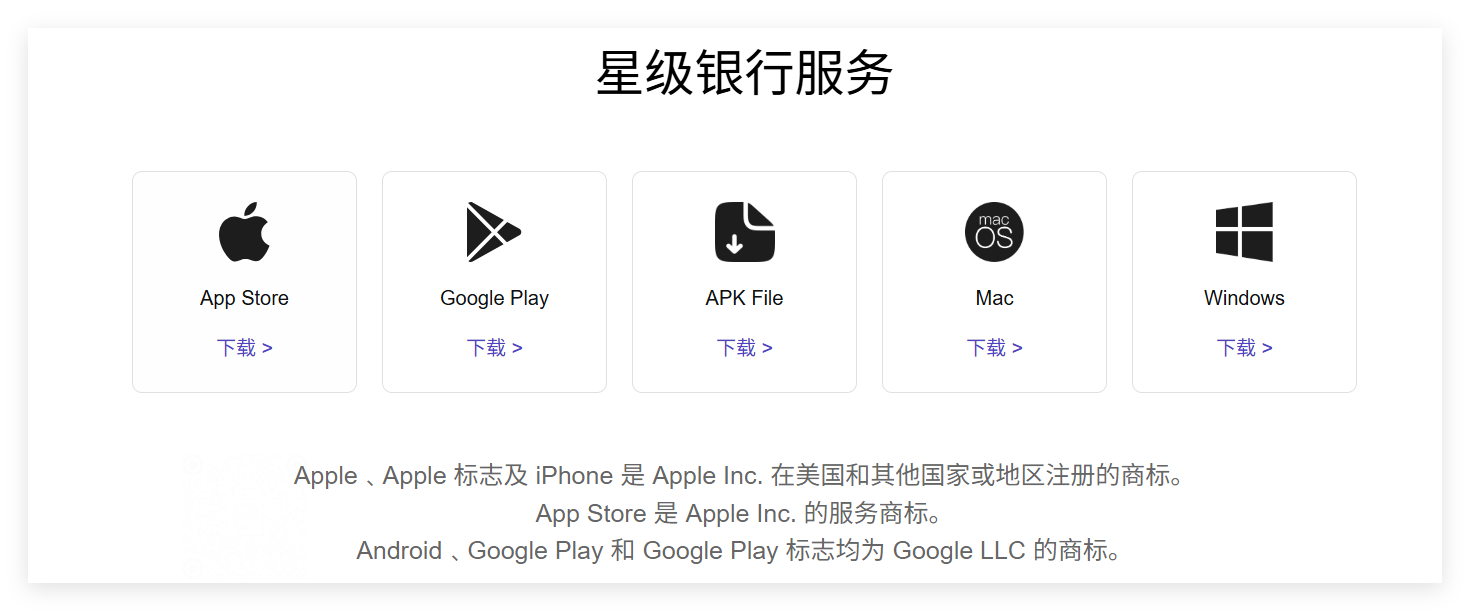Choose the Mac download card
The height and width of the screenshot is (611, 1470).
point(994,282)
